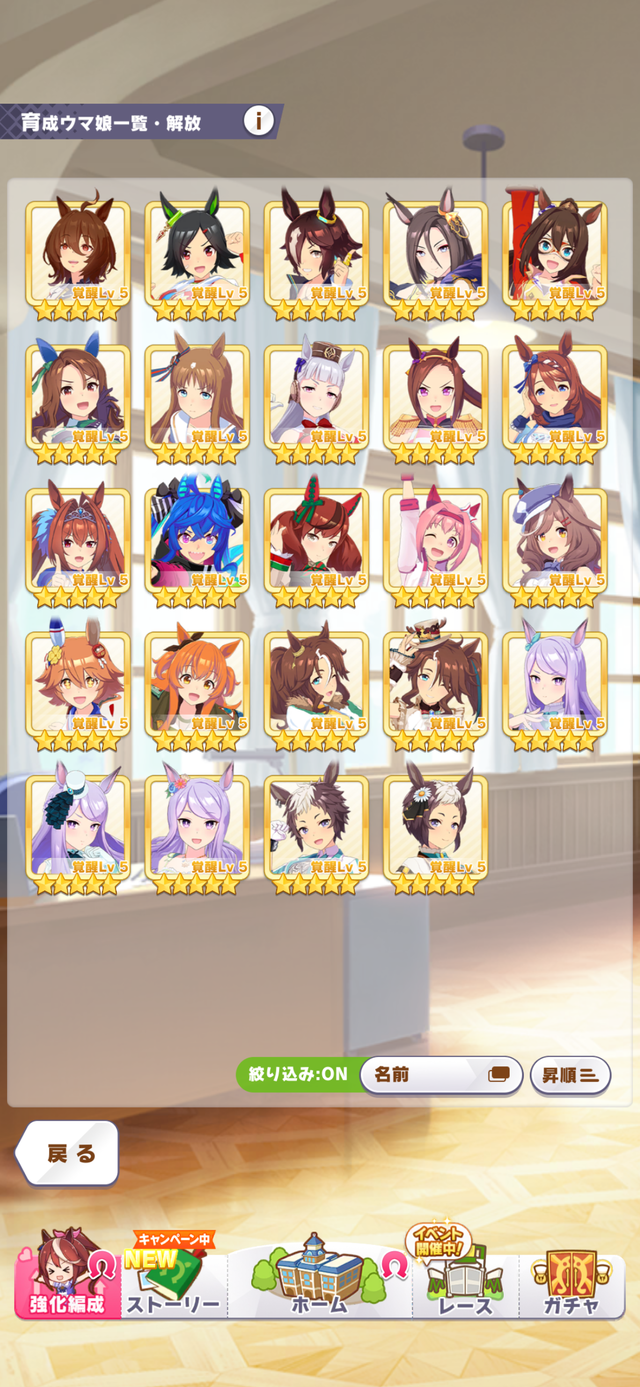
Task: Open the 絞り込み filter button
Action: [x=296, y=1074]
